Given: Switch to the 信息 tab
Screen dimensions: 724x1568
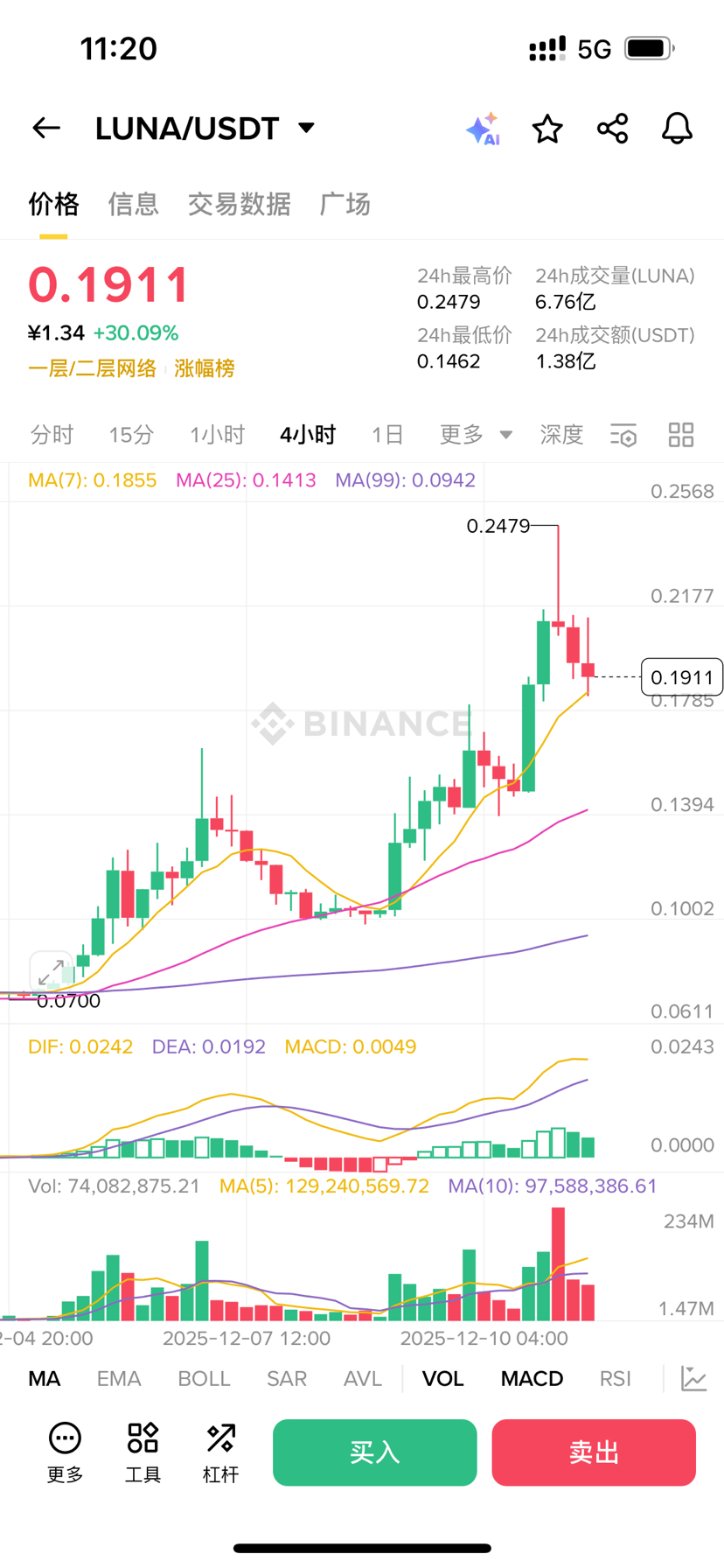Looking at the screenshot, I should pos(133,204).
